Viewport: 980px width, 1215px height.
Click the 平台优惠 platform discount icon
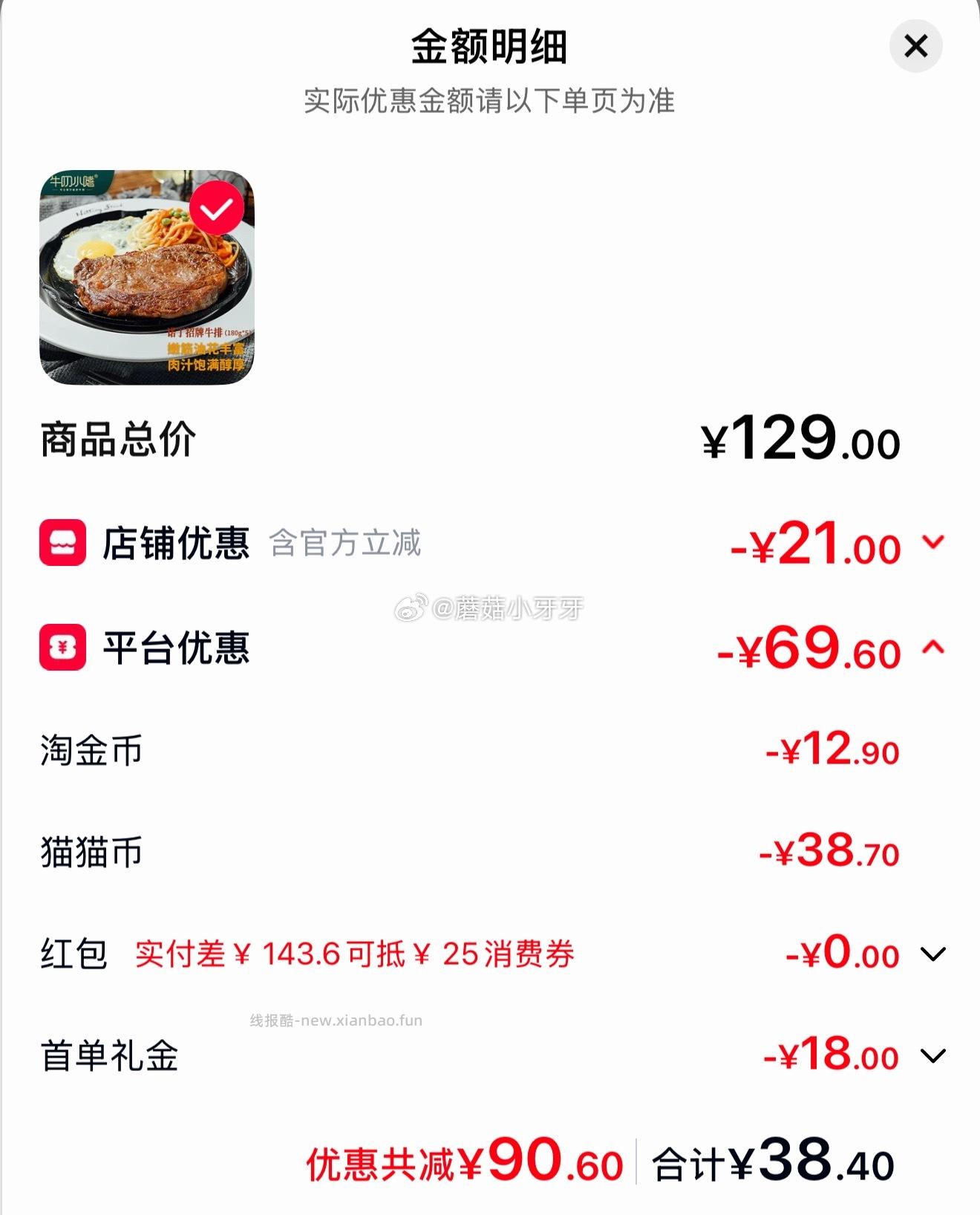(x=65, y=649)
